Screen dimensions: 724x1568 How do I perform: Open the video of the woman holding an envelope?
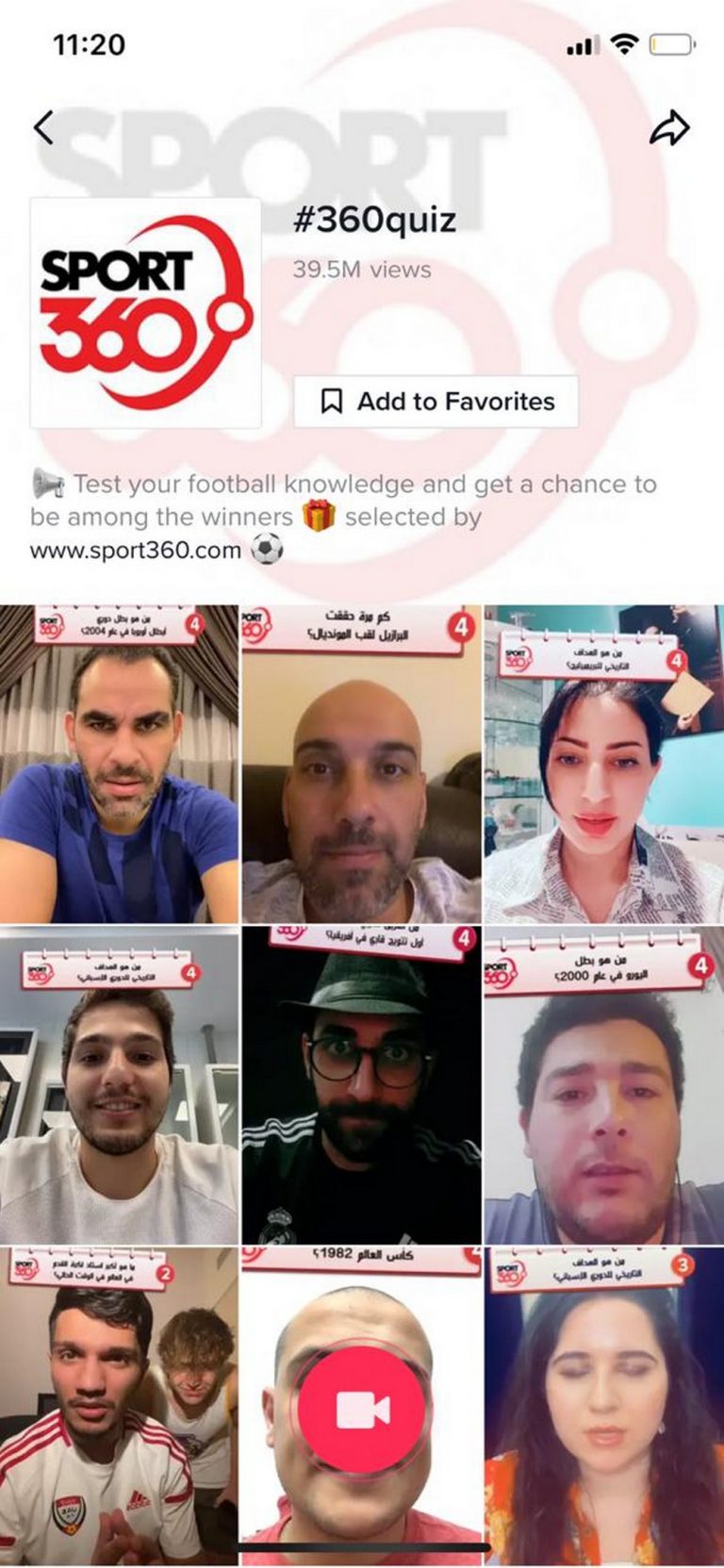pyautogui.click(x=604, y=766)
